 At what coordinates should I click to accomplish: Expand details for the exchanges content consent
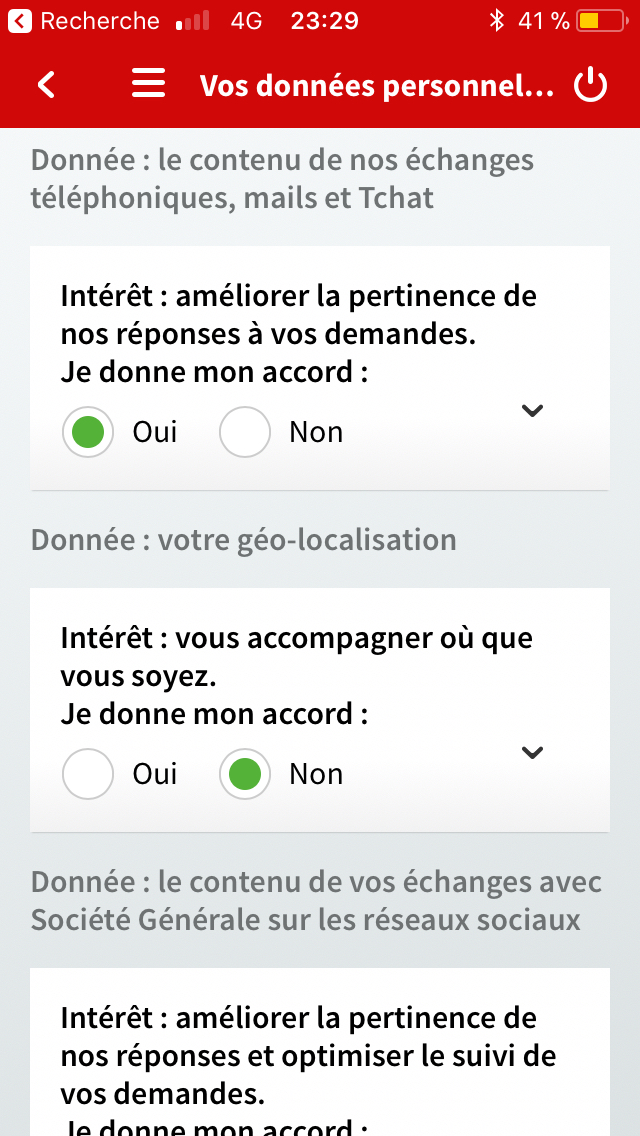point(533,411)
